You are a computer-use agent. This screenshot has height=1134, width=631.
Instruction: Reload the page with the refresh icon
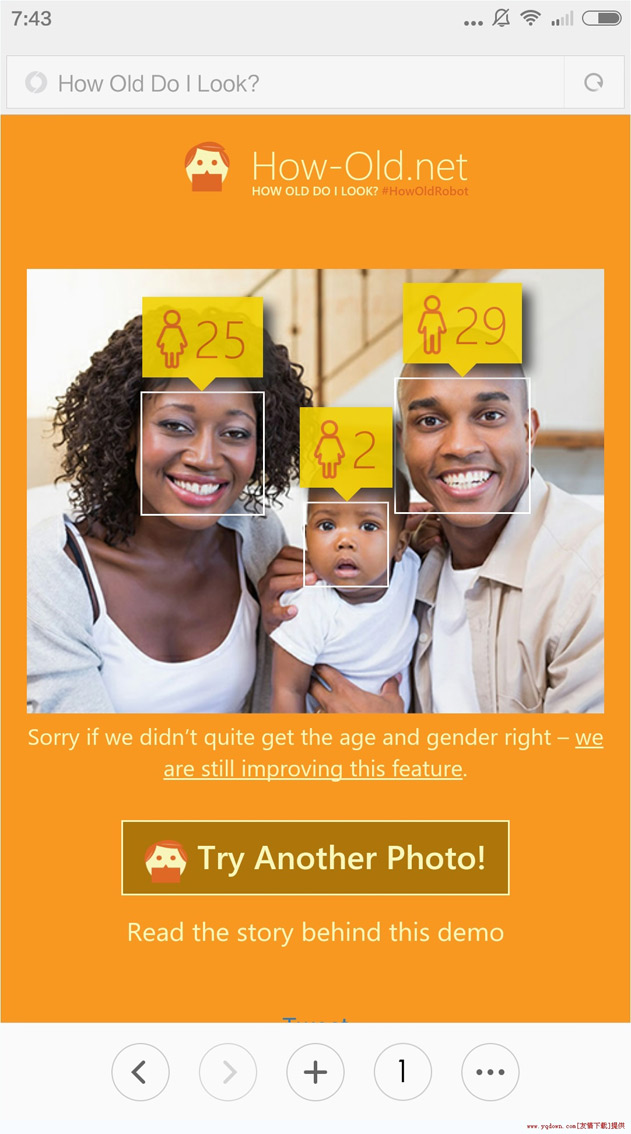pyautogui.click(x=594, y=83)
